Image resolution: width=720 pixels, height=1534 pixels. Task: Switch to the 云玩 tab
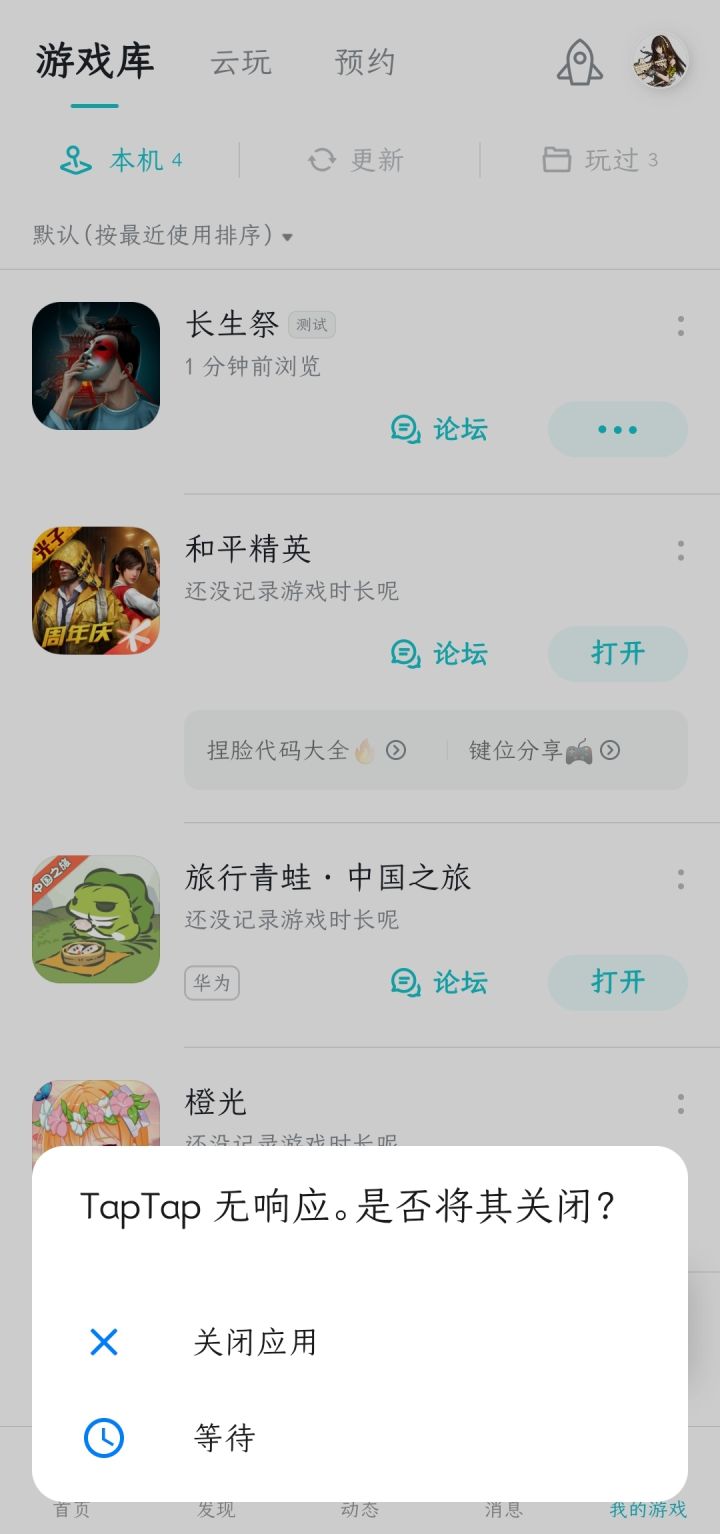(x=240, y=62)
